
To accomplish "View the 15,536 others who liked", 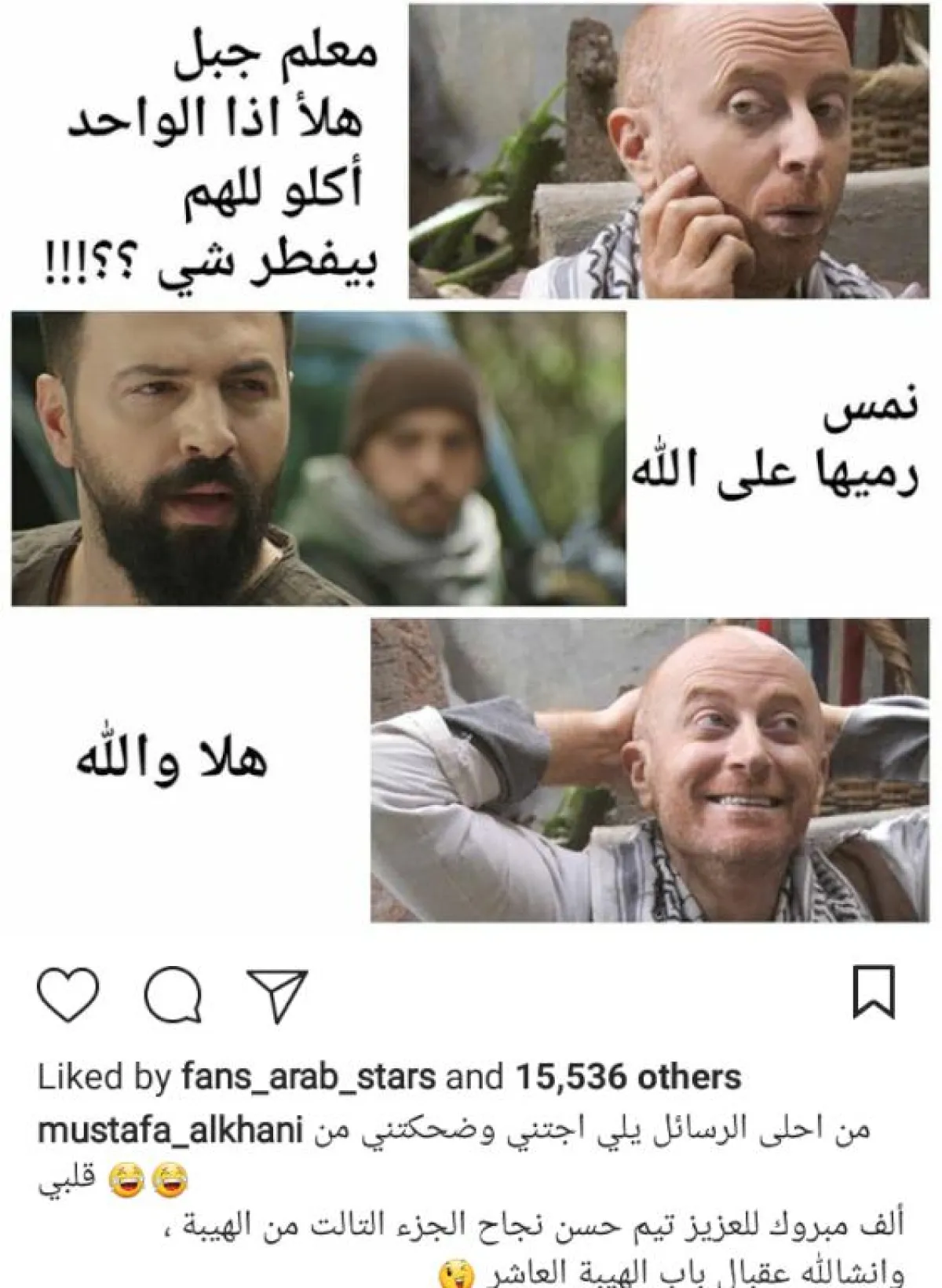I will point(628,1077).
